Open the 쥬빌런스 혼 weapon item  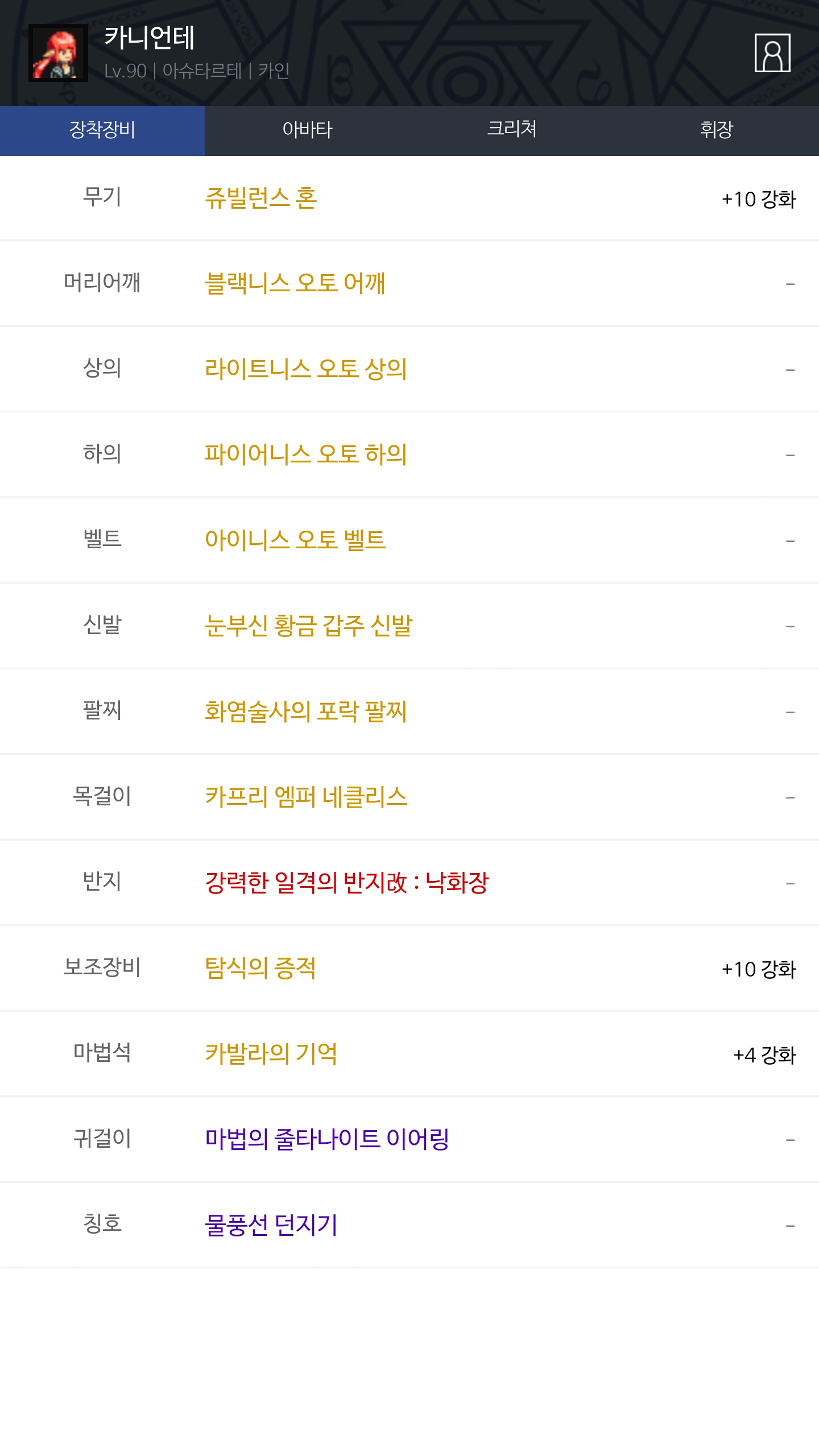click(x=260, y=198)
